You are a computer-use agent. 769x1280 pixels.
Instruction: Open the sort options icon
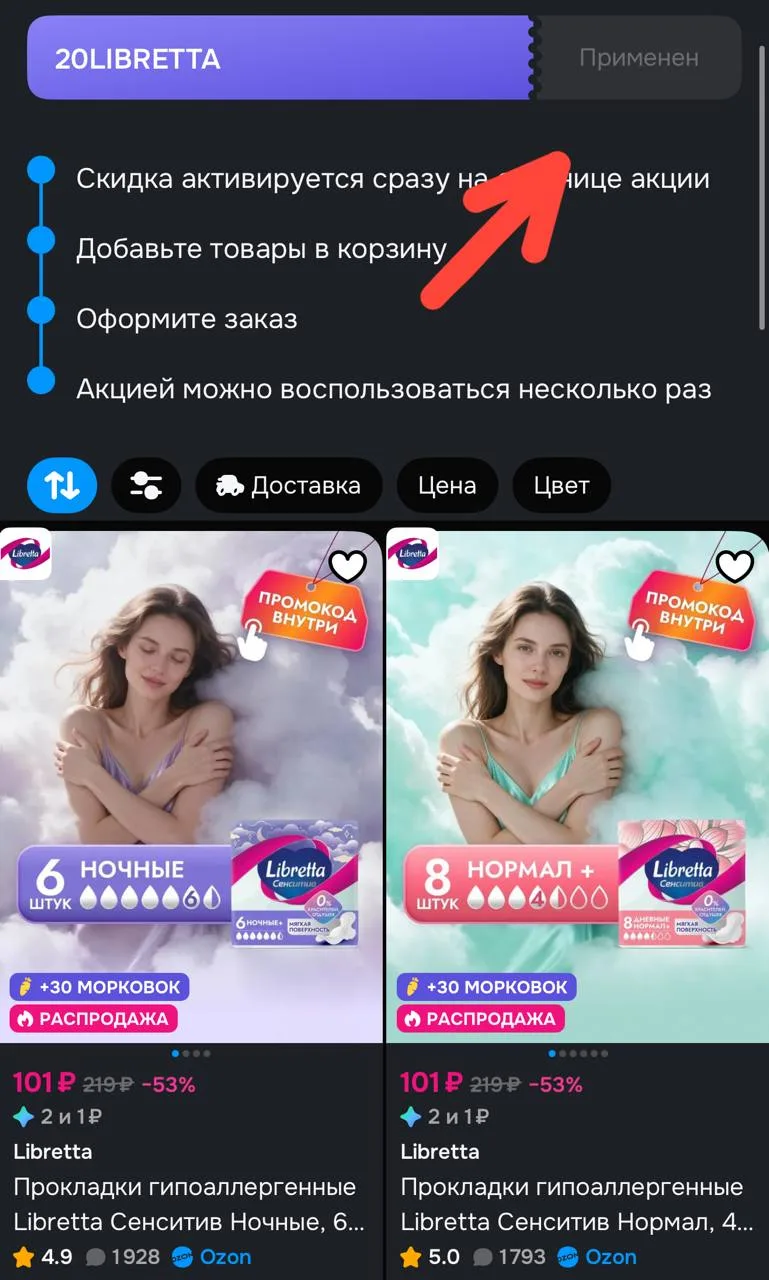click(x=62, y=486)
